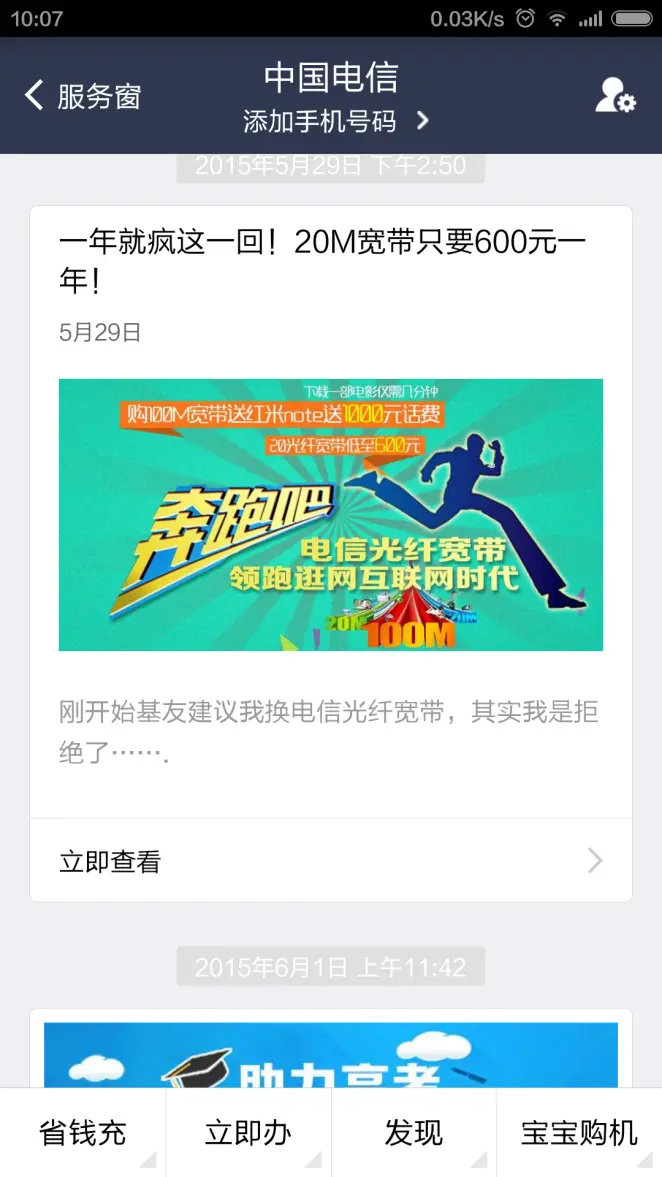Select the 发现 menu
Viewport: 662px width, 1177px height.
coord(413,1133)
